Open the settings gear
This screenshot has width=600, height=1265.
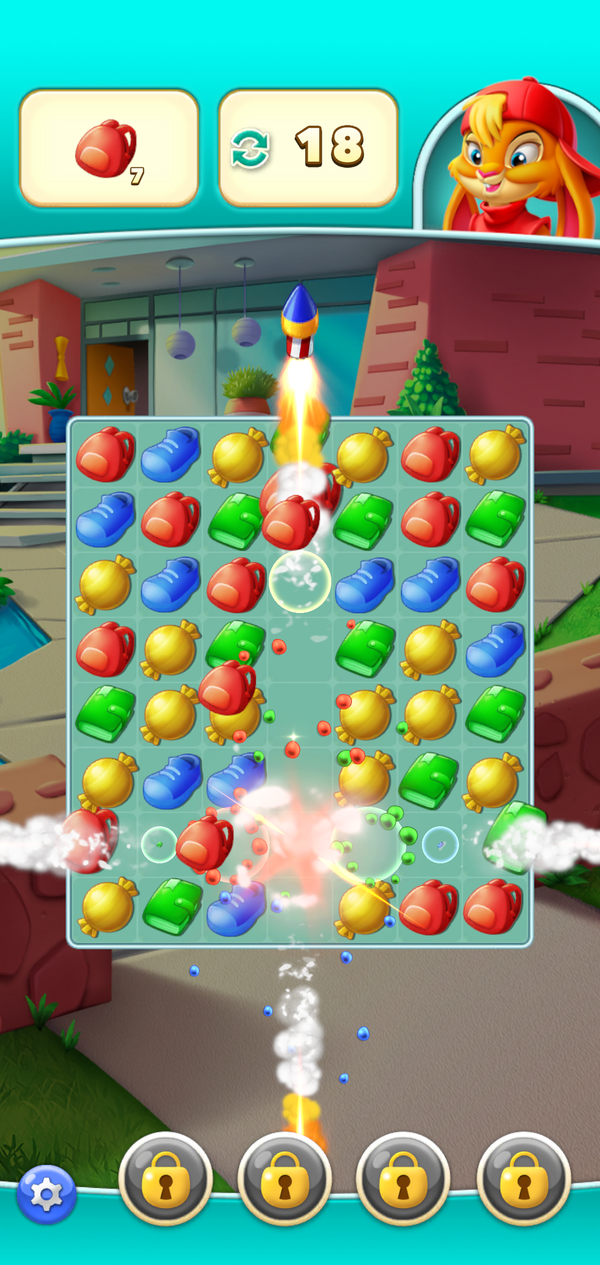coord(46,1194)
